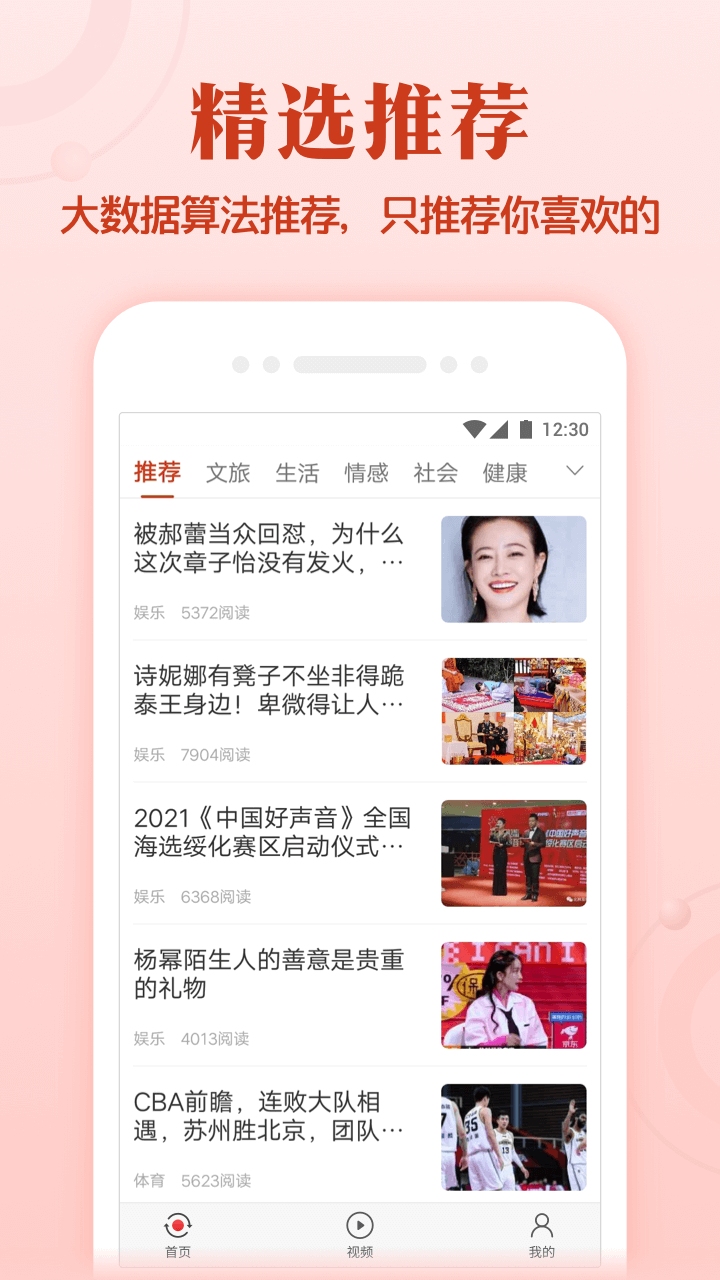Tap the 我的 profile person icon
Image resolution: width=720 pixels, height=1280 pixels.
(x=541, y=1224)
